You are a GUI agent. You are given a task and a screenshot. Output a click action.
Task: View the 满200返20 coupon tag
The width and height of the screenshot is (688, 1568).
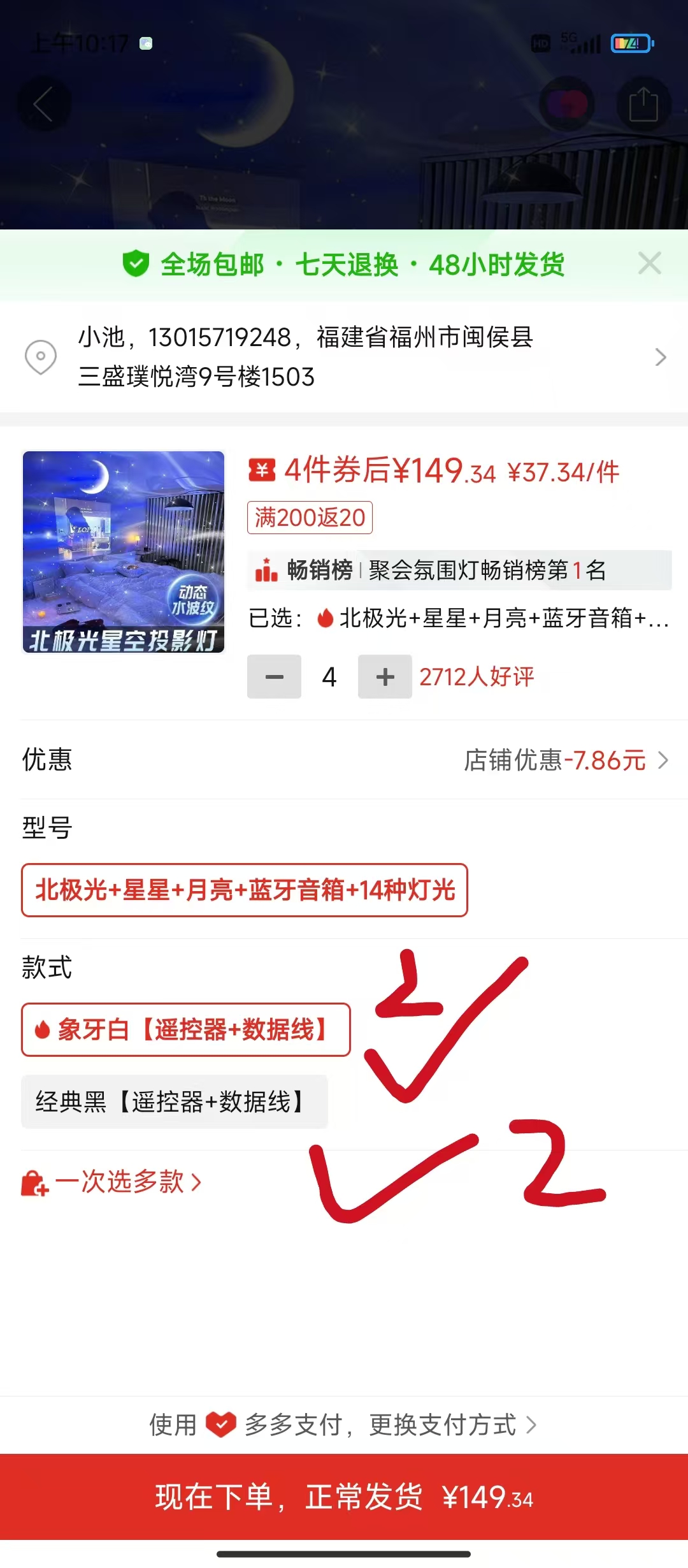pos(310,518)
